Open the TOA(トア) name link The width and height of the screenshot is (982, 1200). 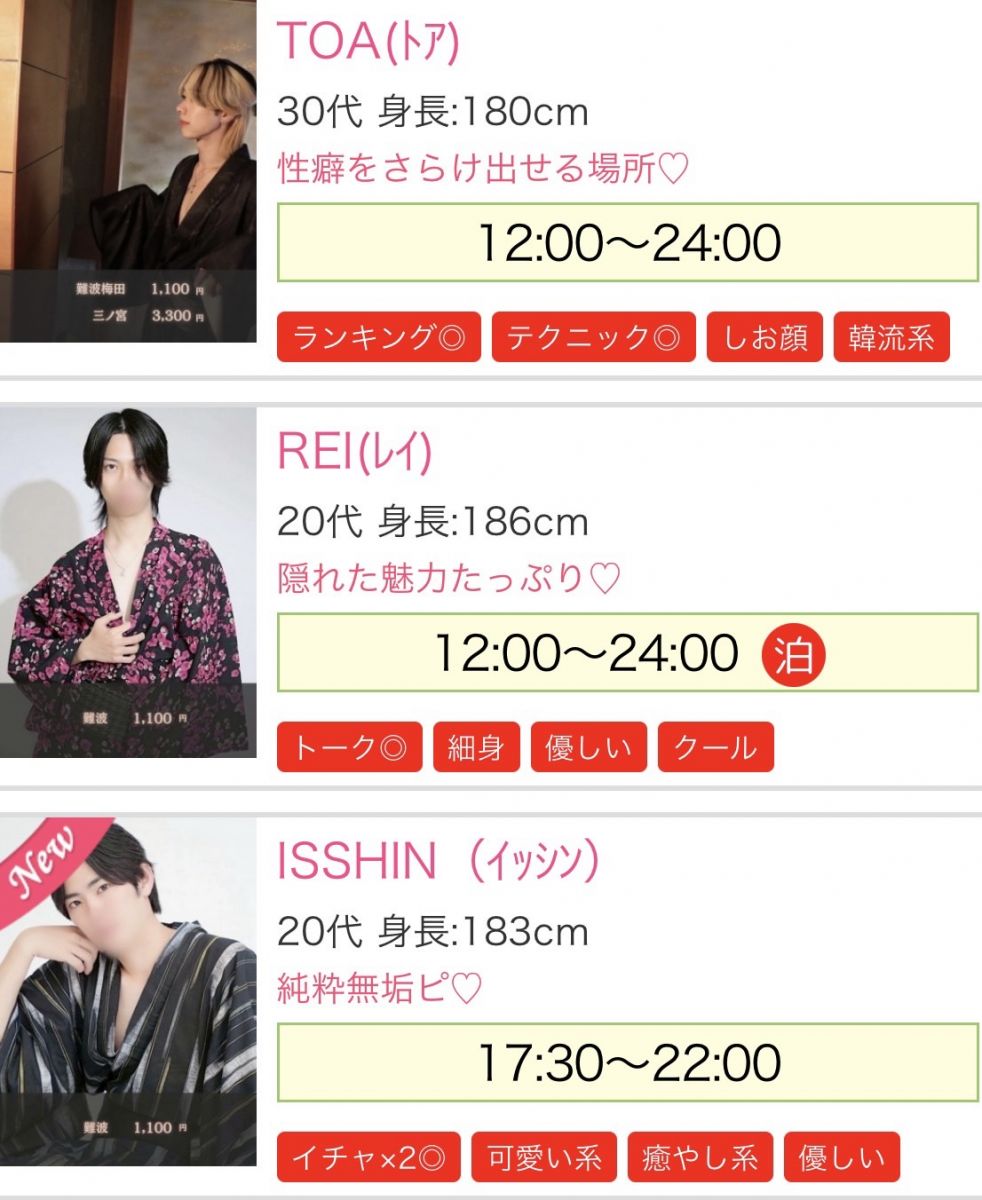click(x=367, y=42)
